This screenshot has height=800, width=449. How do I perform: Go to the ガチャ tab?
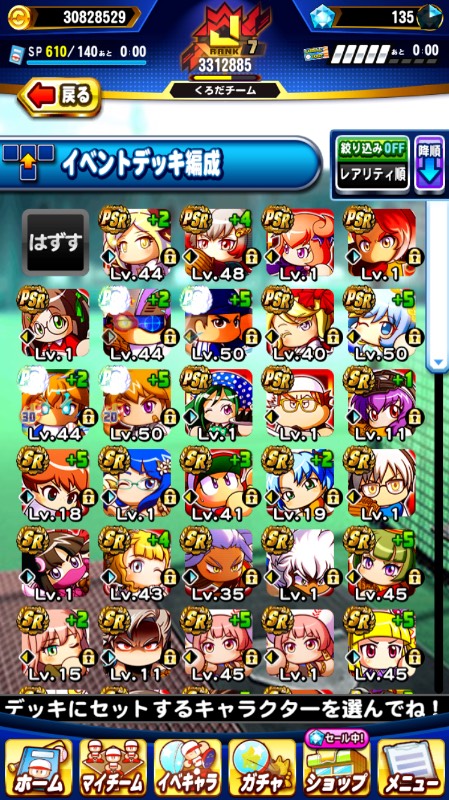(x=262, y=767)
